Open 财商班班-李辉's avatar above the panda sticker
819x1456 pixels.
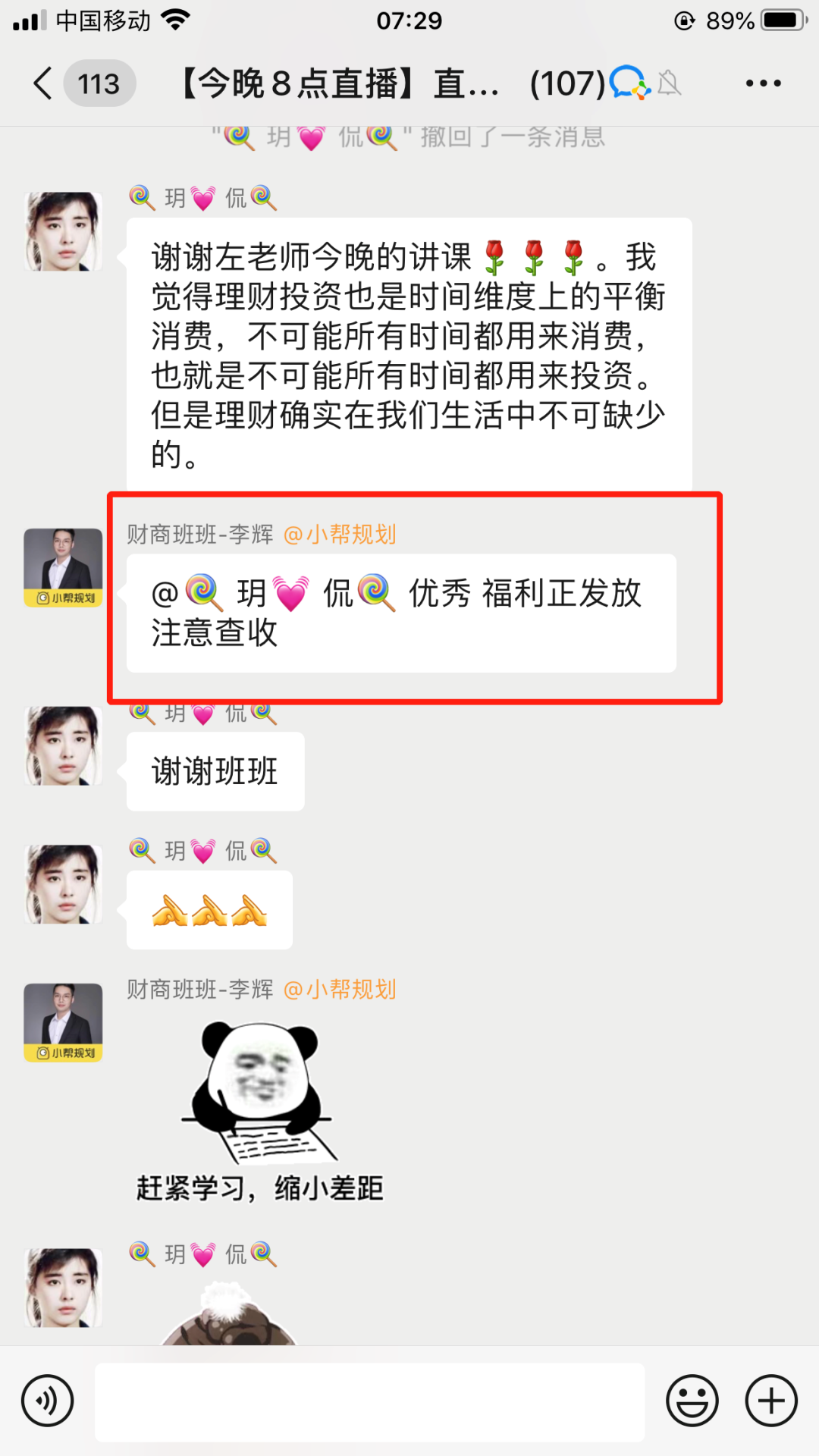63,1021
